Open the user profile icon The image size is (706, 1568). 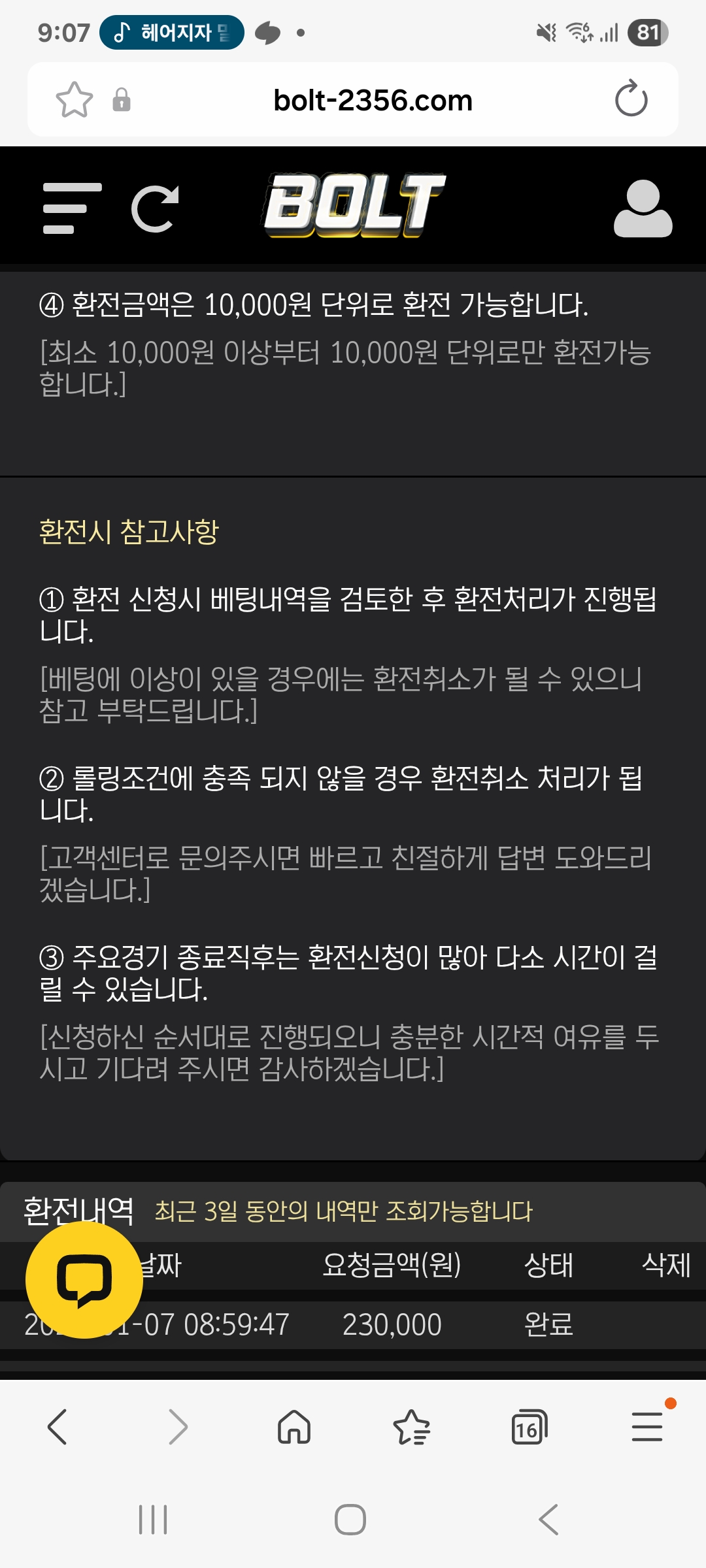coord(643,209)
